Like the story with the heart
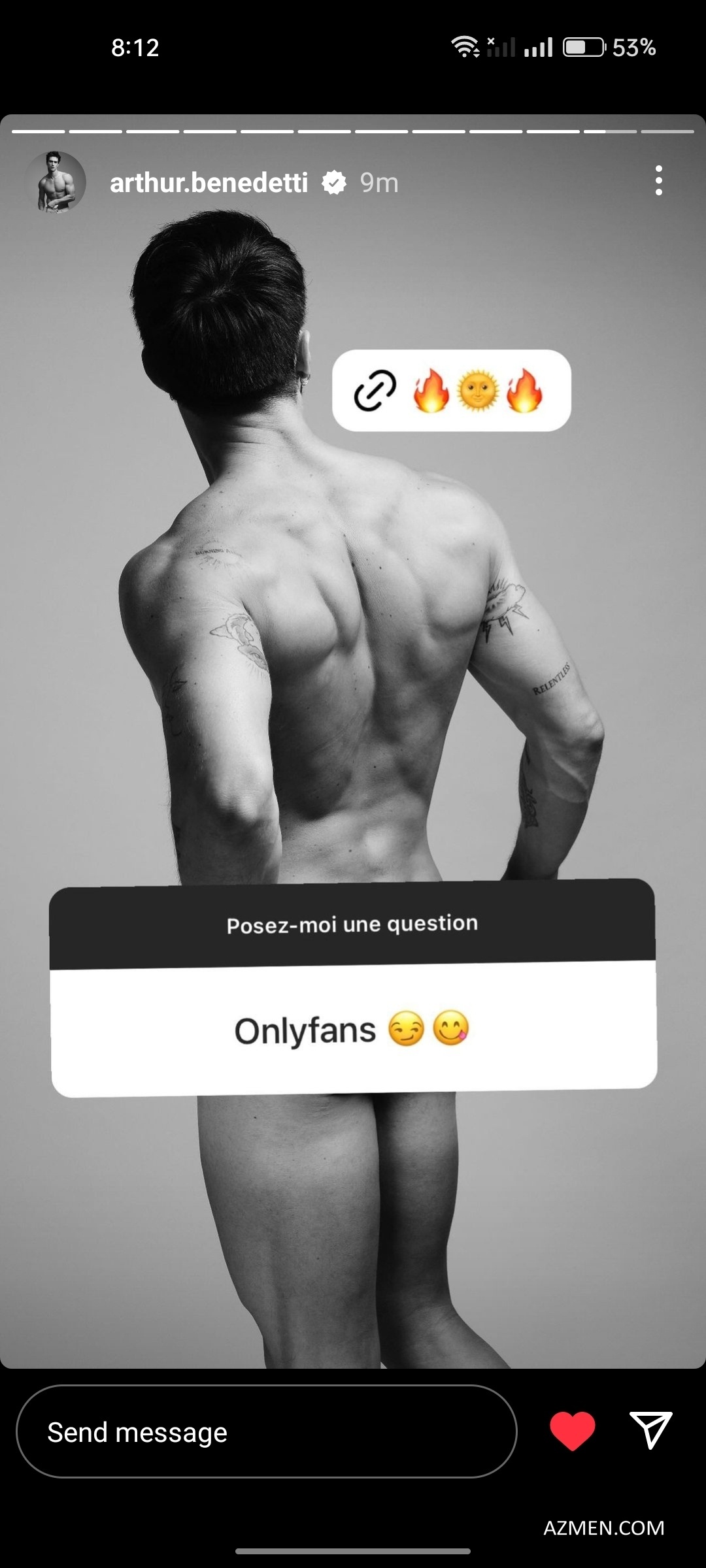Screen dimensions: 706x1568 [572, 1430]
